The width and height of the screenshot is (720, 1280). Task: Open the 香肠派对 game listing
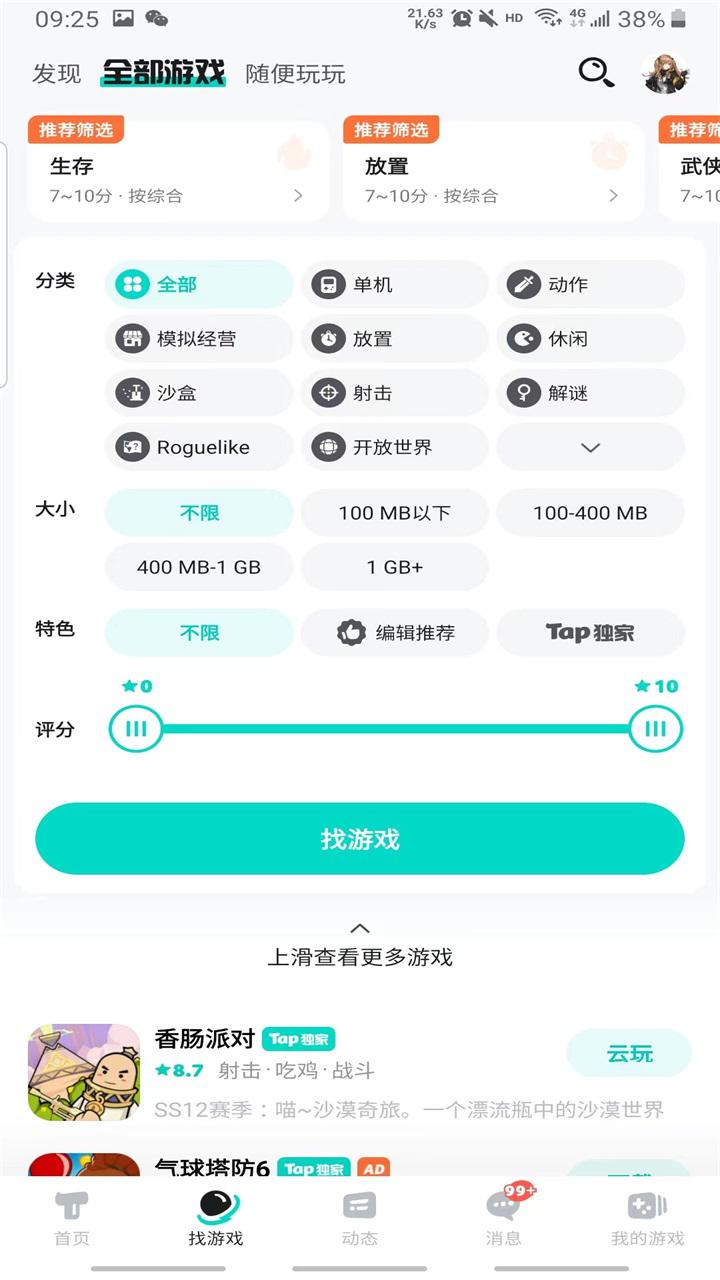click(360, 1072)
